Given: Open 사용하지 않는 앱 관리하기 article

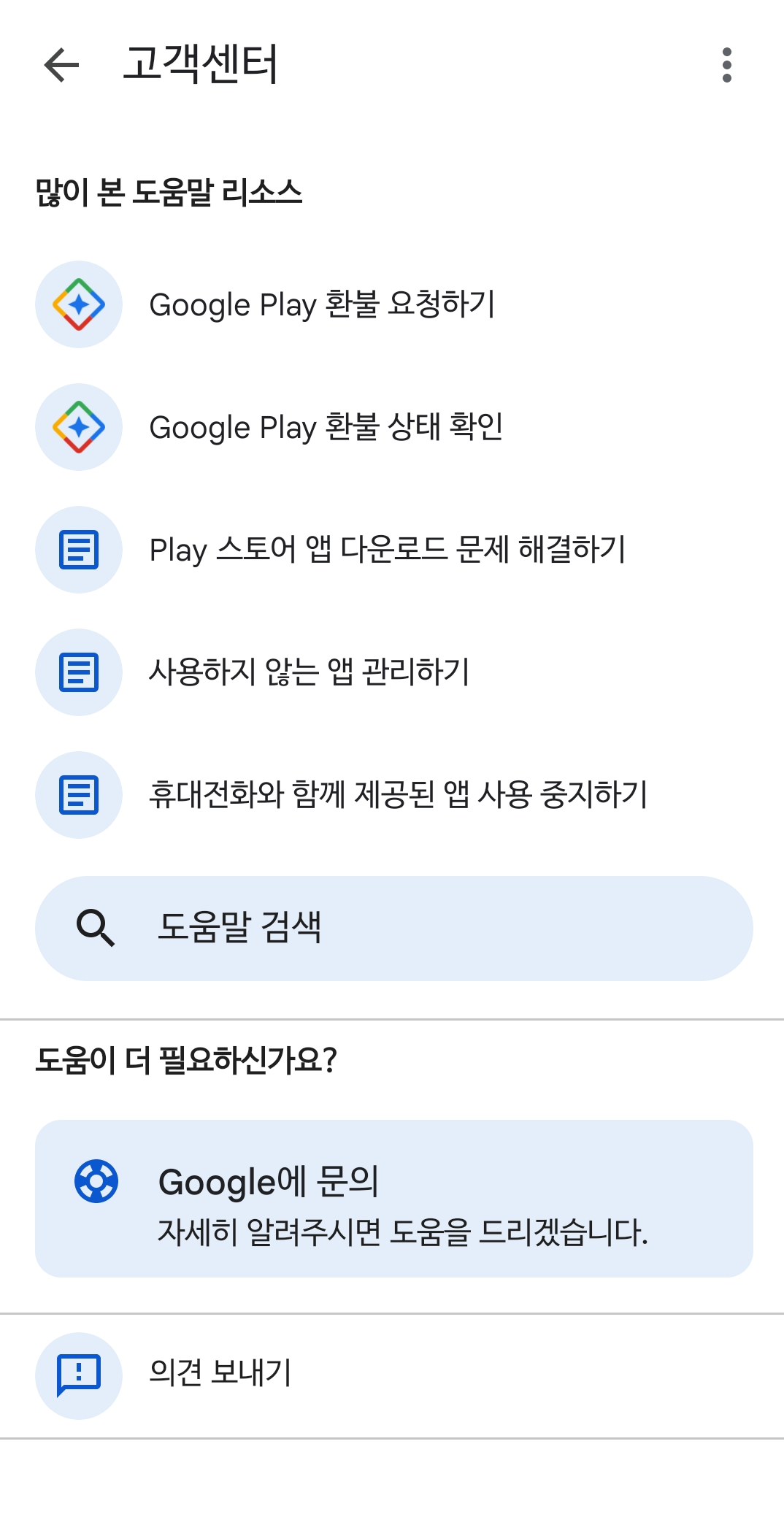Looking at the screenshot, I should click(392, 672).
